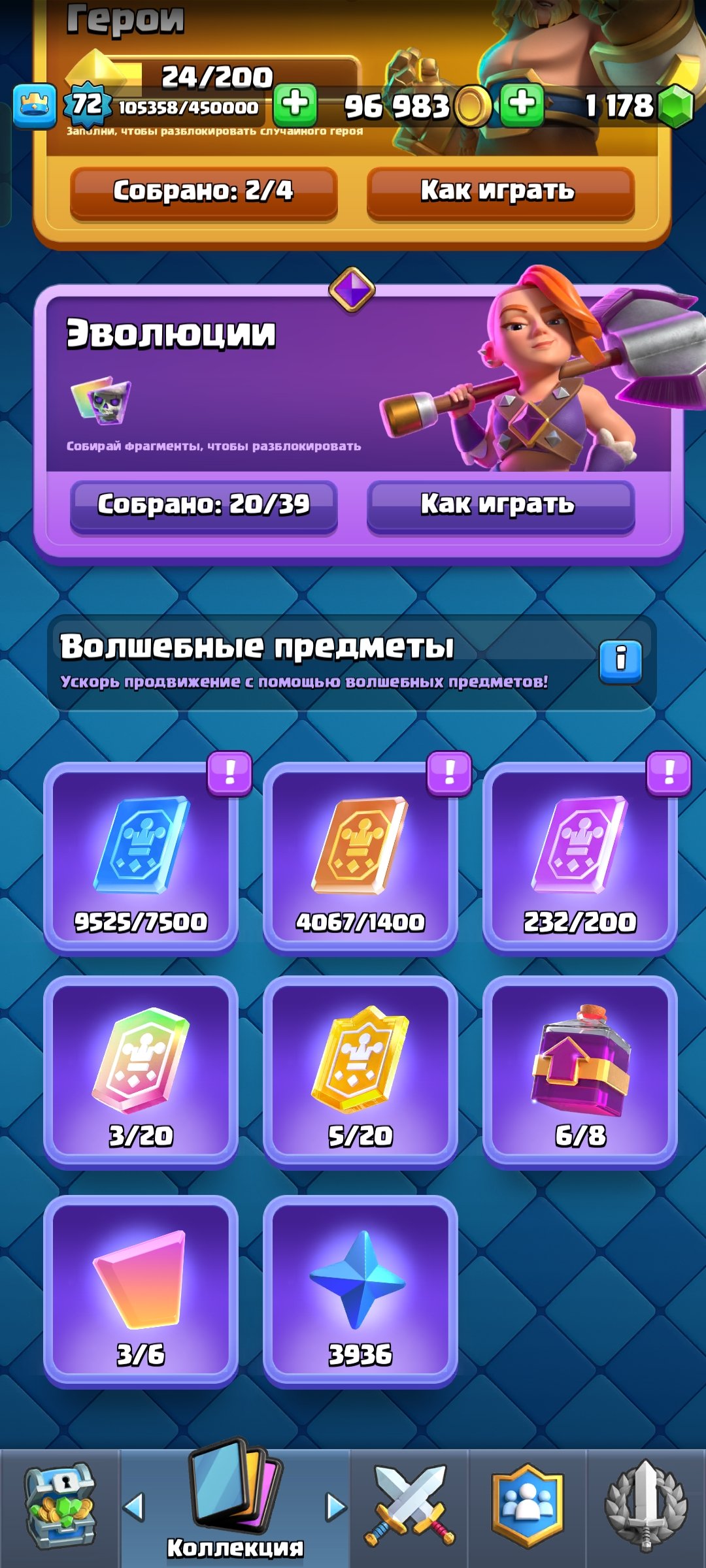Open the blue star item 3936

pyautogui.click(x=360, y=1290)
